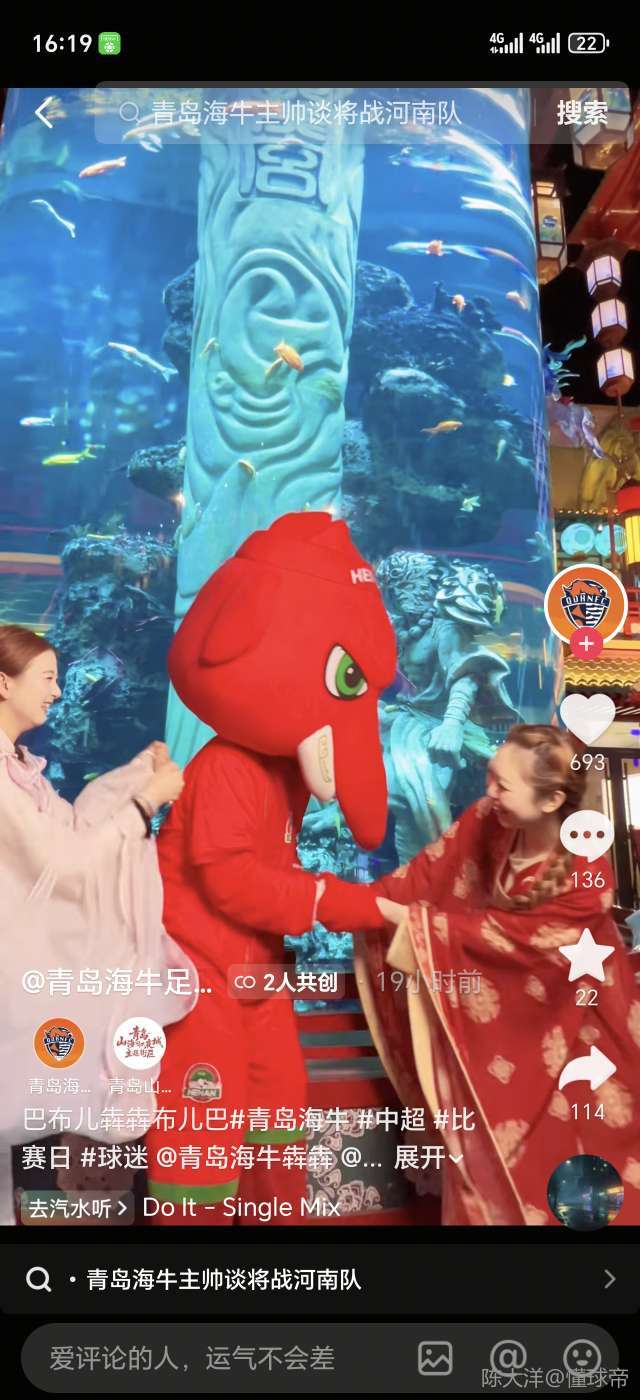The width and height of the screenshot is (640, 1400).
Task: Open the 青岛海牛 creator avatar on the right
Action: click(x=586, y=603)
